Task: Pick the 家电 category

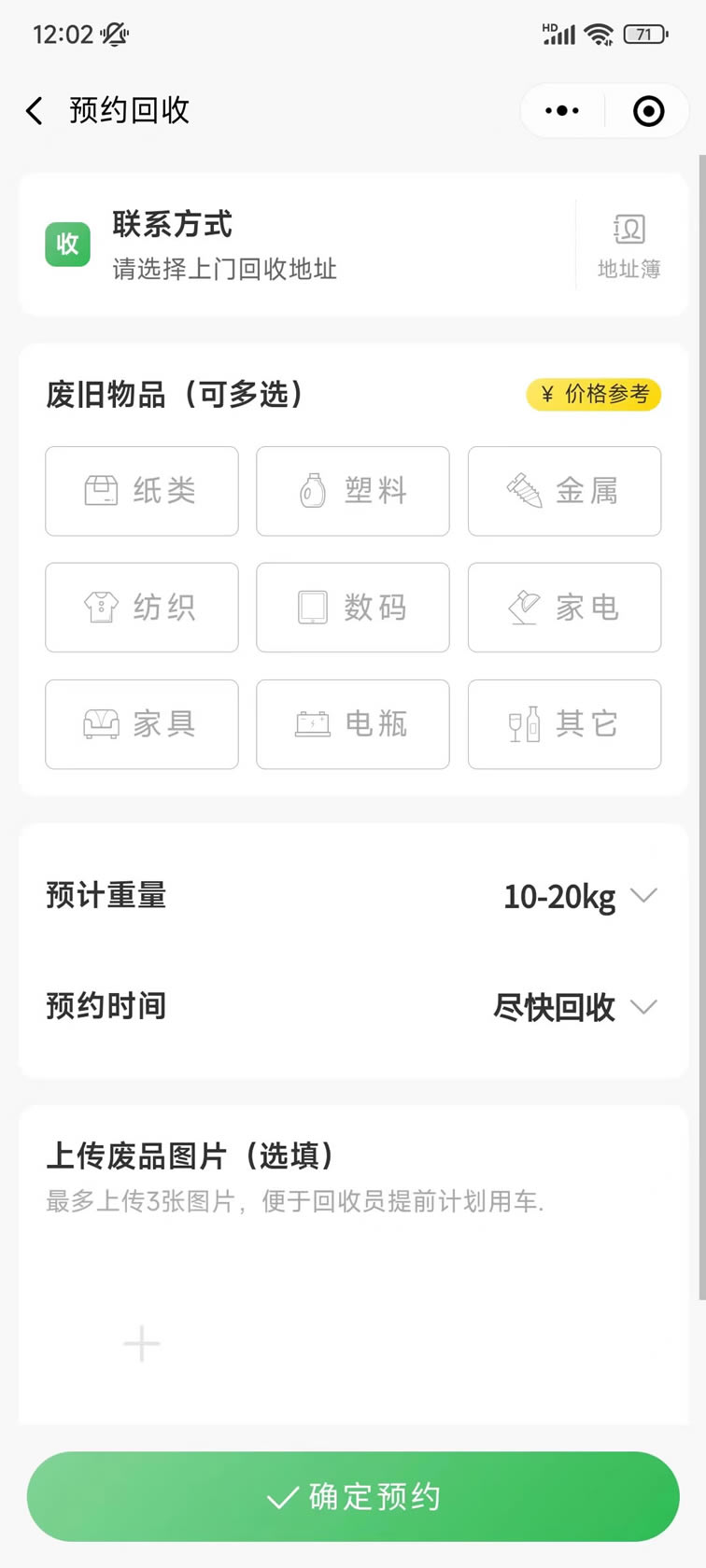Action: click(564, 608)
